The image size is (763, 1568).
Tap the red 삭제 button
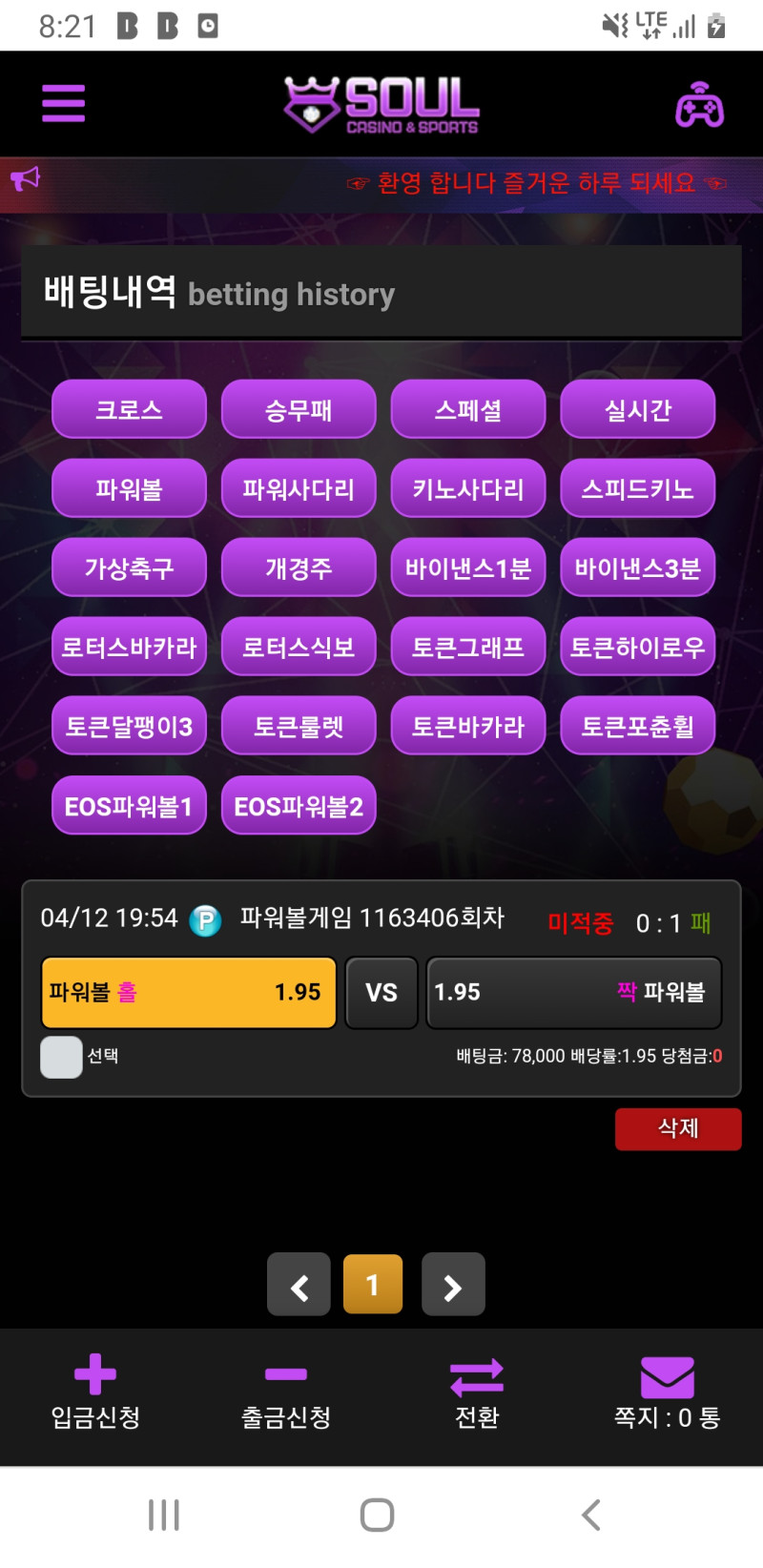coord(678,1128)
